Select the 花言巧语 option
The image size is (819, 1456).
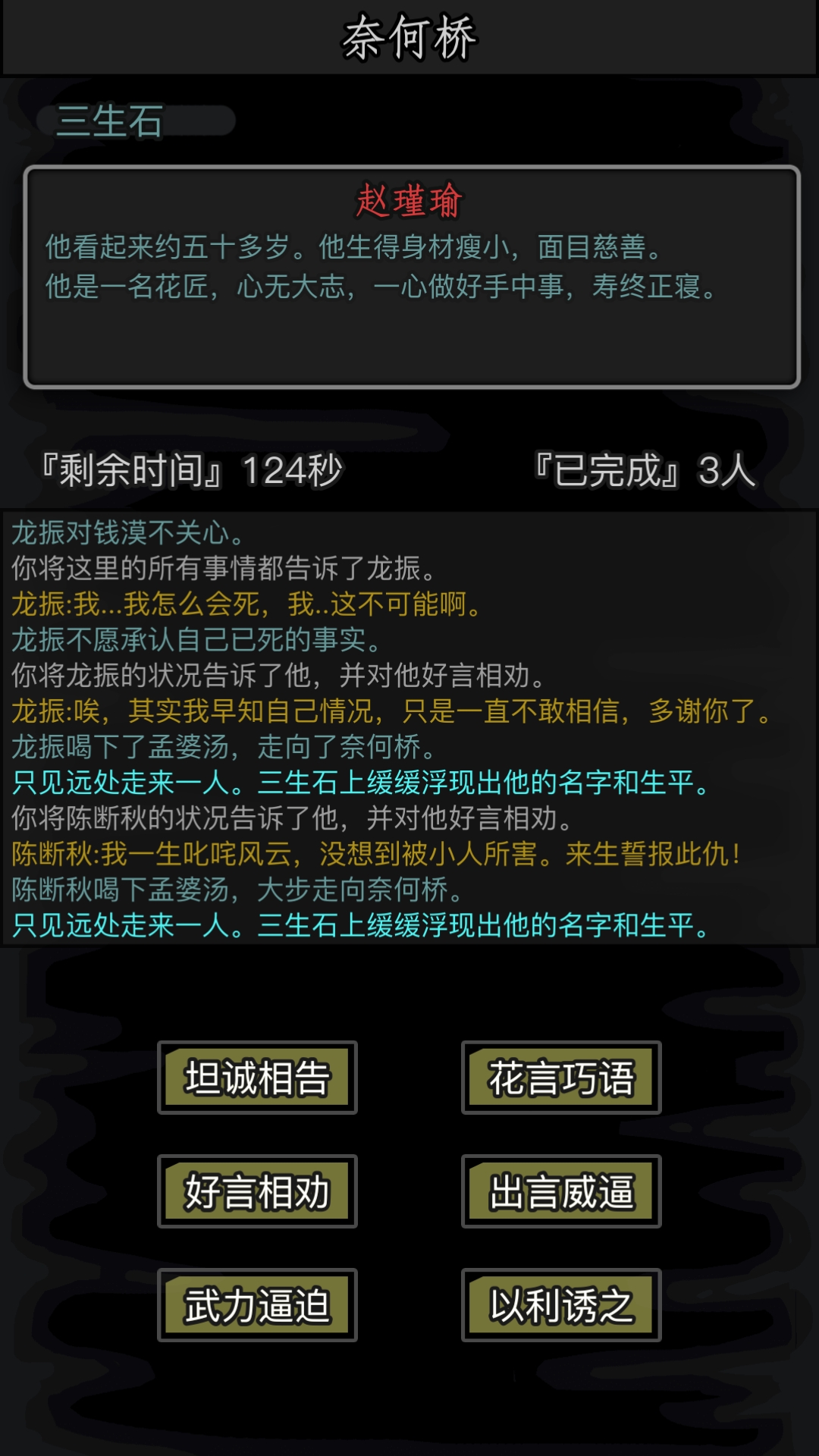pos(561,1077)
